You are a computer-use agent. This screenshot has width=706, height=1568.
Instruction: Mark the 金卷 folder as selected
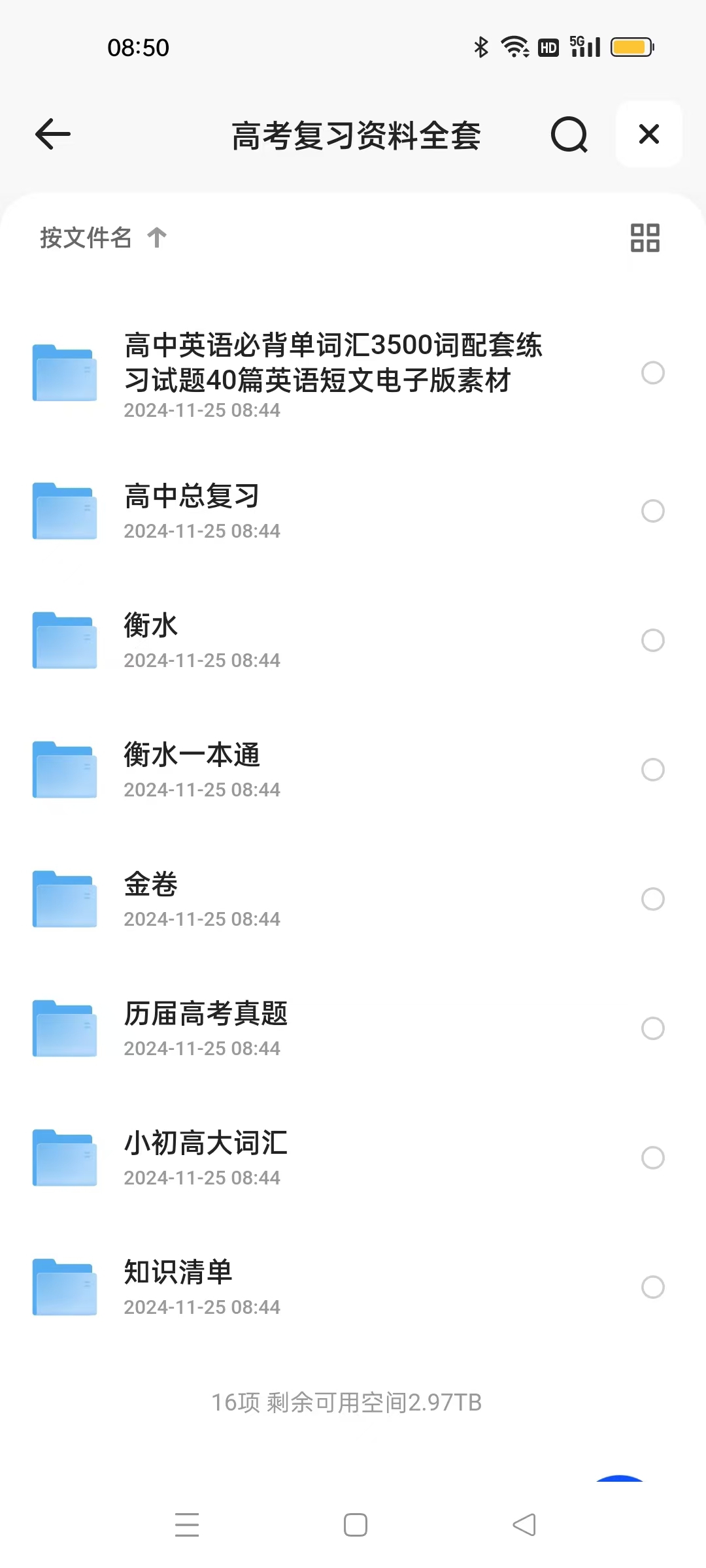[x=652, y=899]
